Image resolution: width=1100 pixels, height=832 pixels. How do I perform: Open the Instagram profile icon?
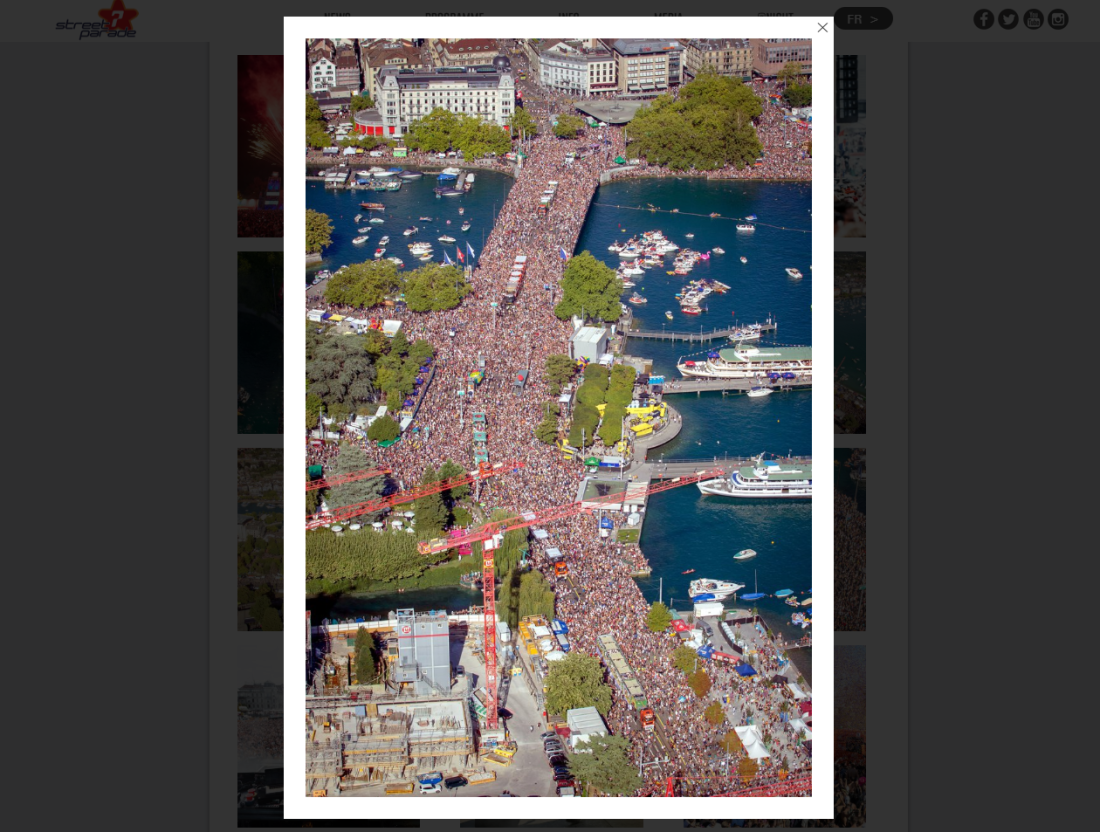pyautogui.click(x=1058, y=19)
